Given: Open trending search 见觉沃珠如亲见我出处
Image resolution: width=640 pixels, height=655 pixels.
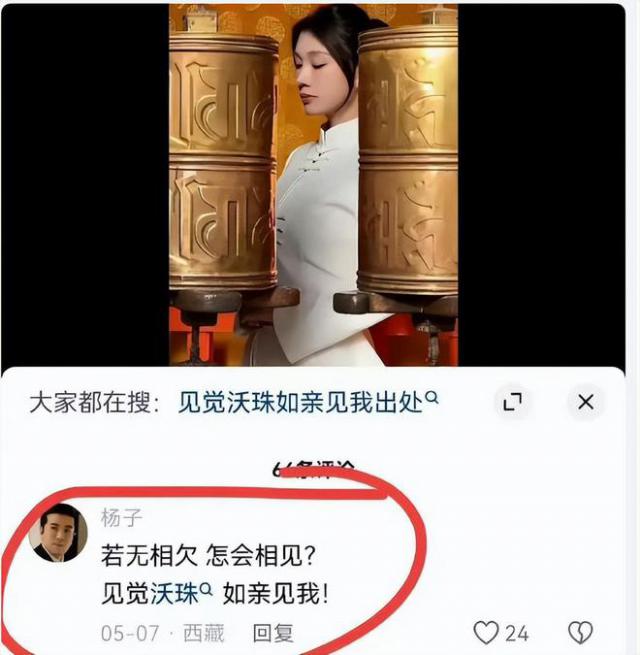Looking at the screenshot, I should [308, 402].
